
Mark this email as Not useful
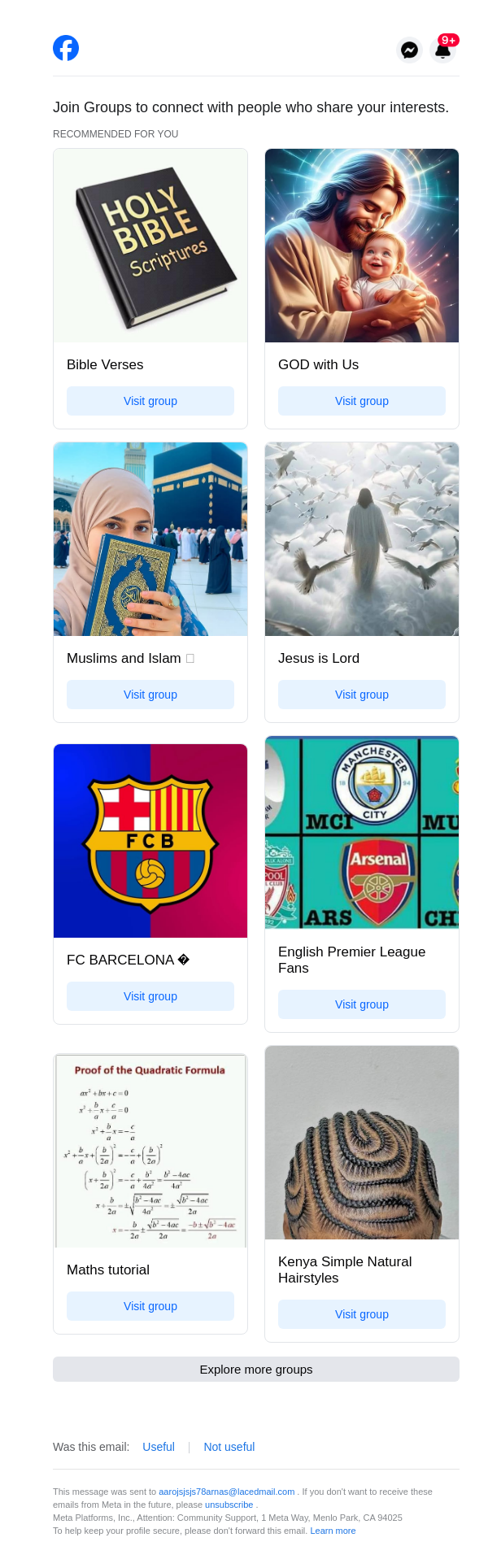[x=229, y=1447]
